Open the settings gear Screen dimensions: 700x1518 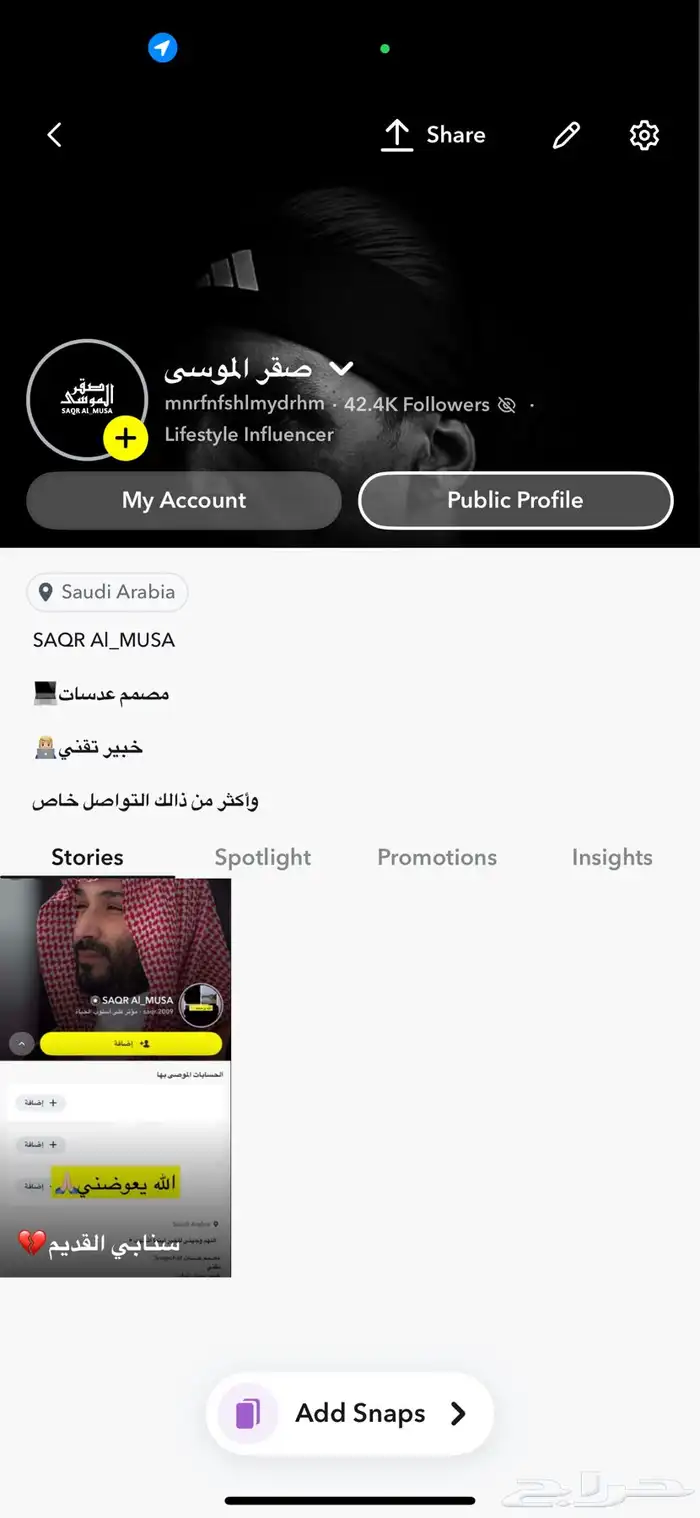click(x=644, y=135)
